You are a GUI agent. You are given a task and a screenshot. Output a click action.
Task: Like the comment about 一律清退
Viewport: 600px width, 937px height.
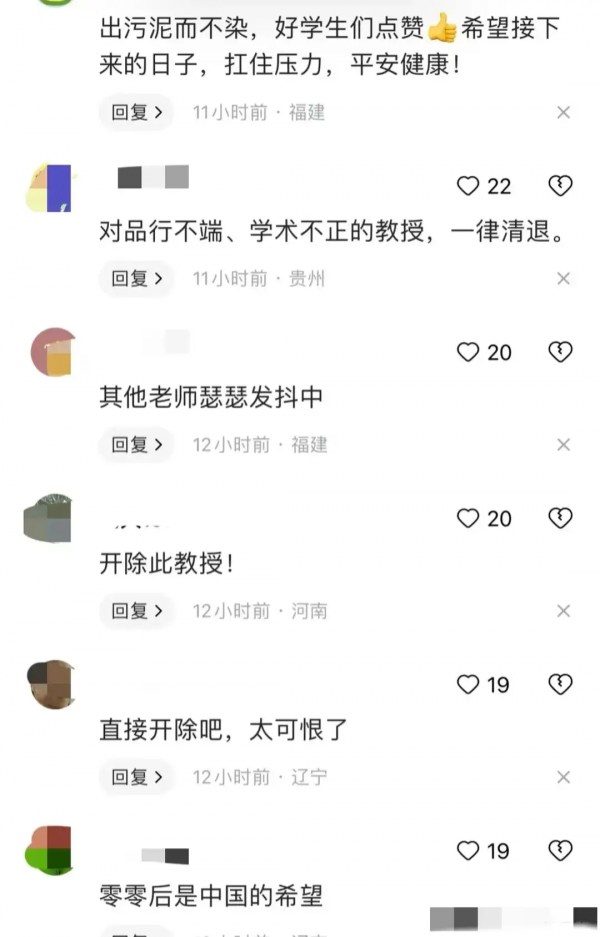pos(468,186)
